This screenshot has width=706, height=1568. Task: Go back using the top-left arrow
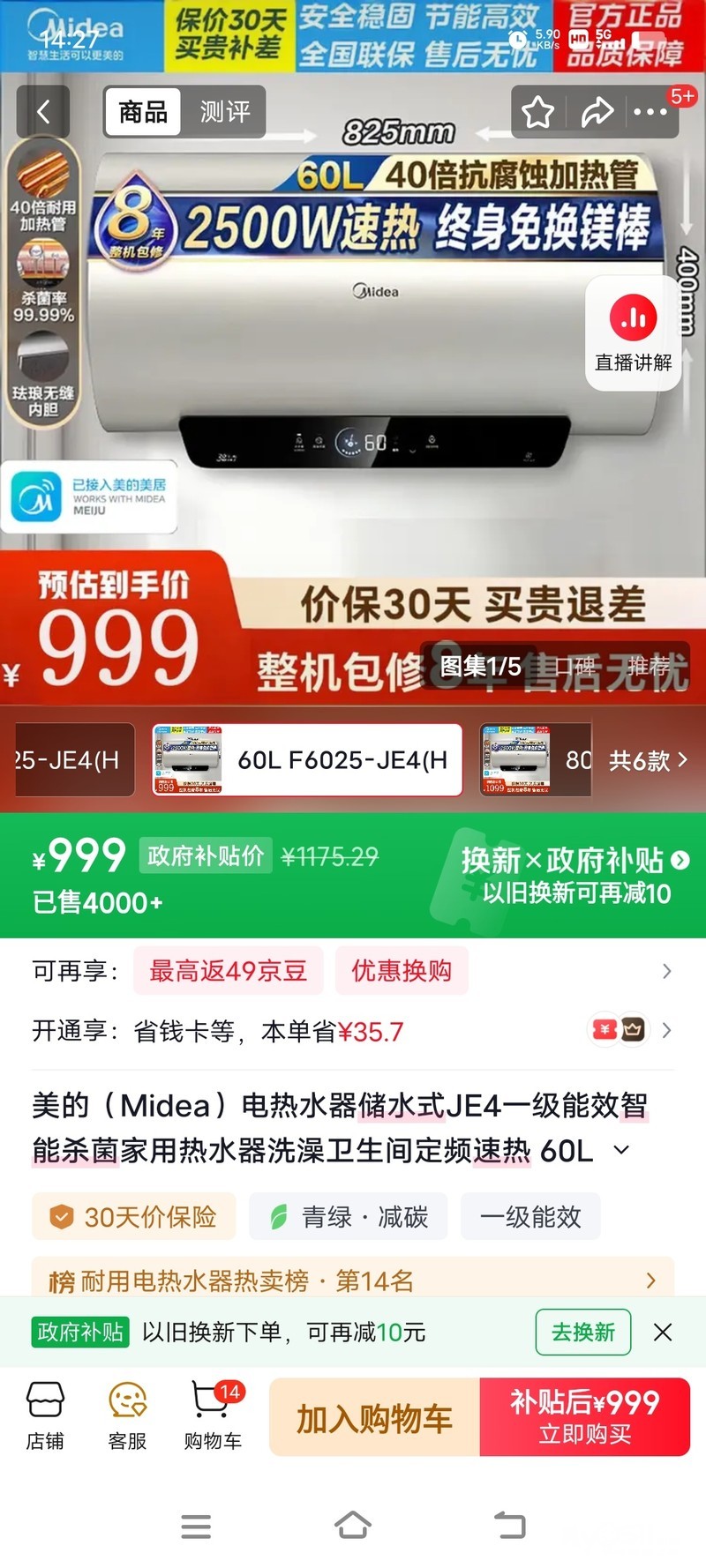point(43,112)
